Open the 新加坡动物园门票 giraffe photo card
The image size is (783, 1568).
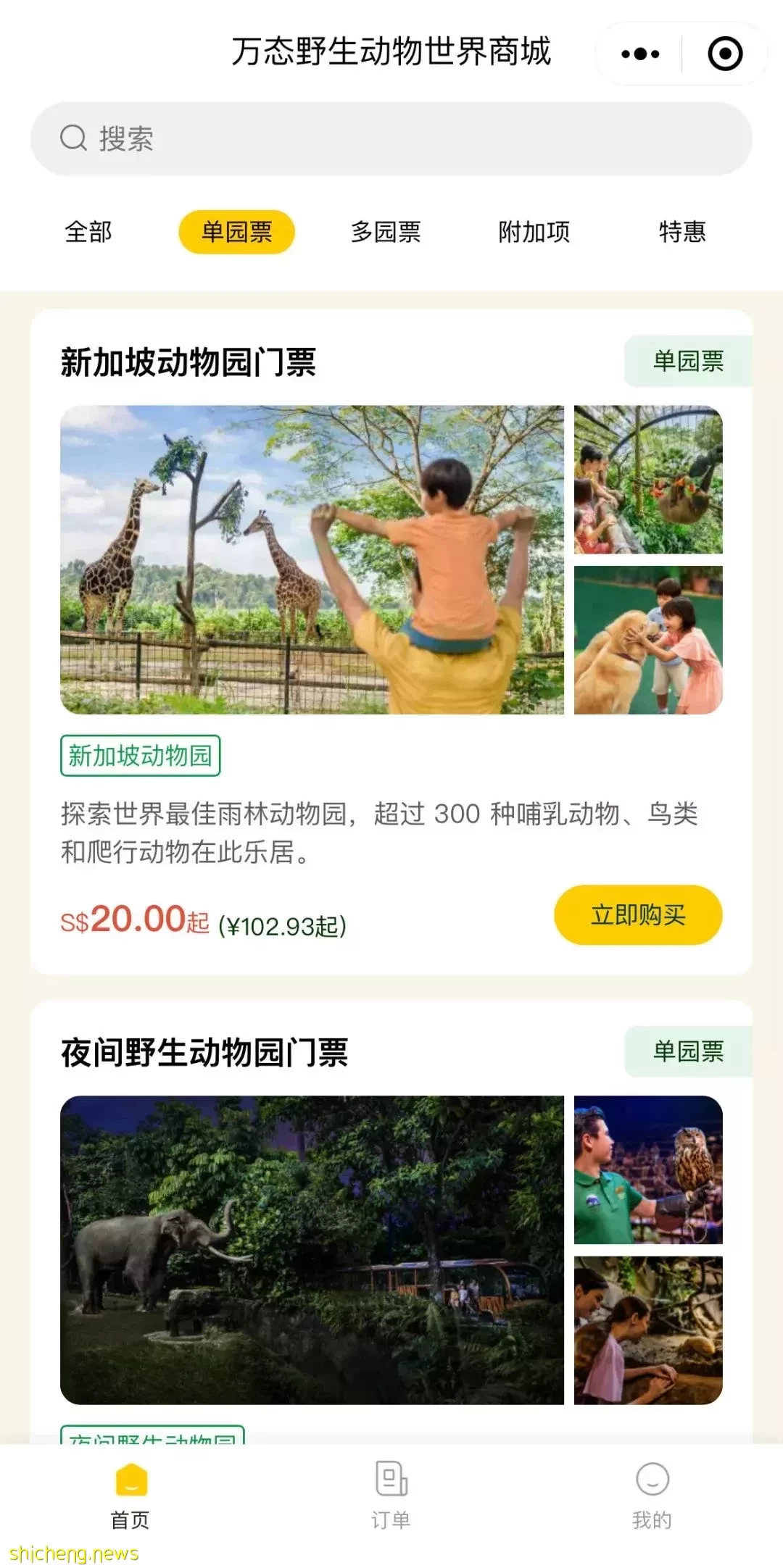coord(312,559)
